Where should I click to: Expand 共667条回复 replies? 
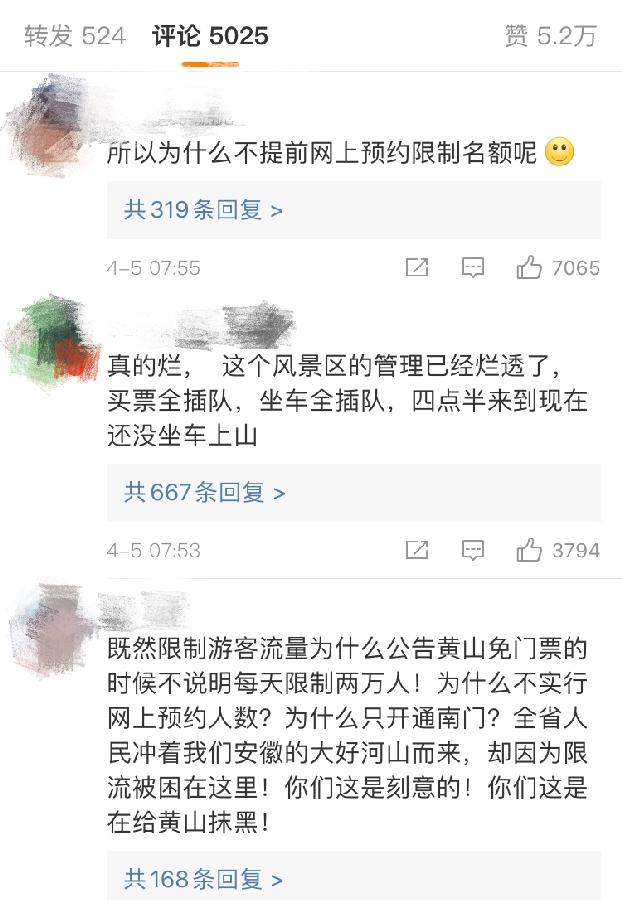(205, 492)
